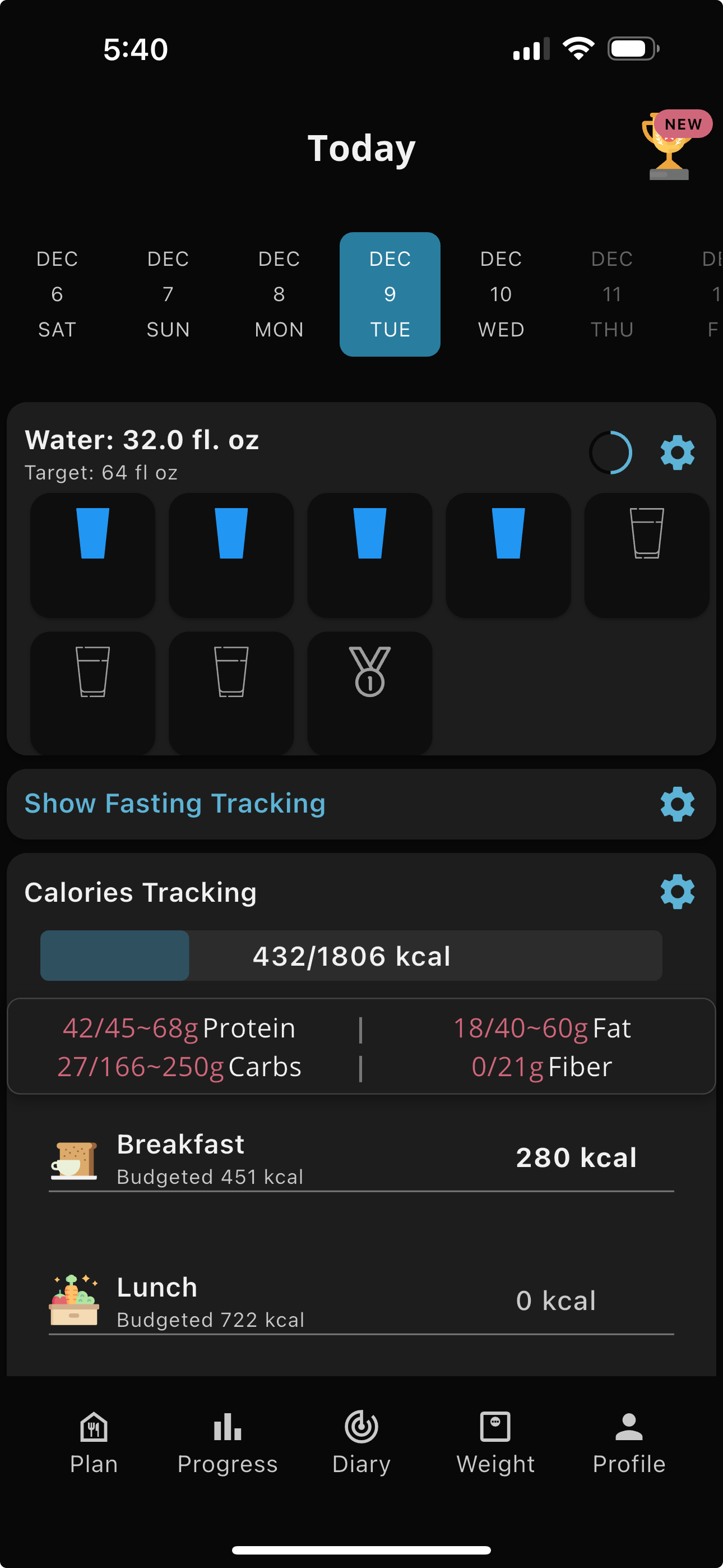723x1568 pixels.
Task: Open fasting tracking settings gear
Action: tap(676, 804)
